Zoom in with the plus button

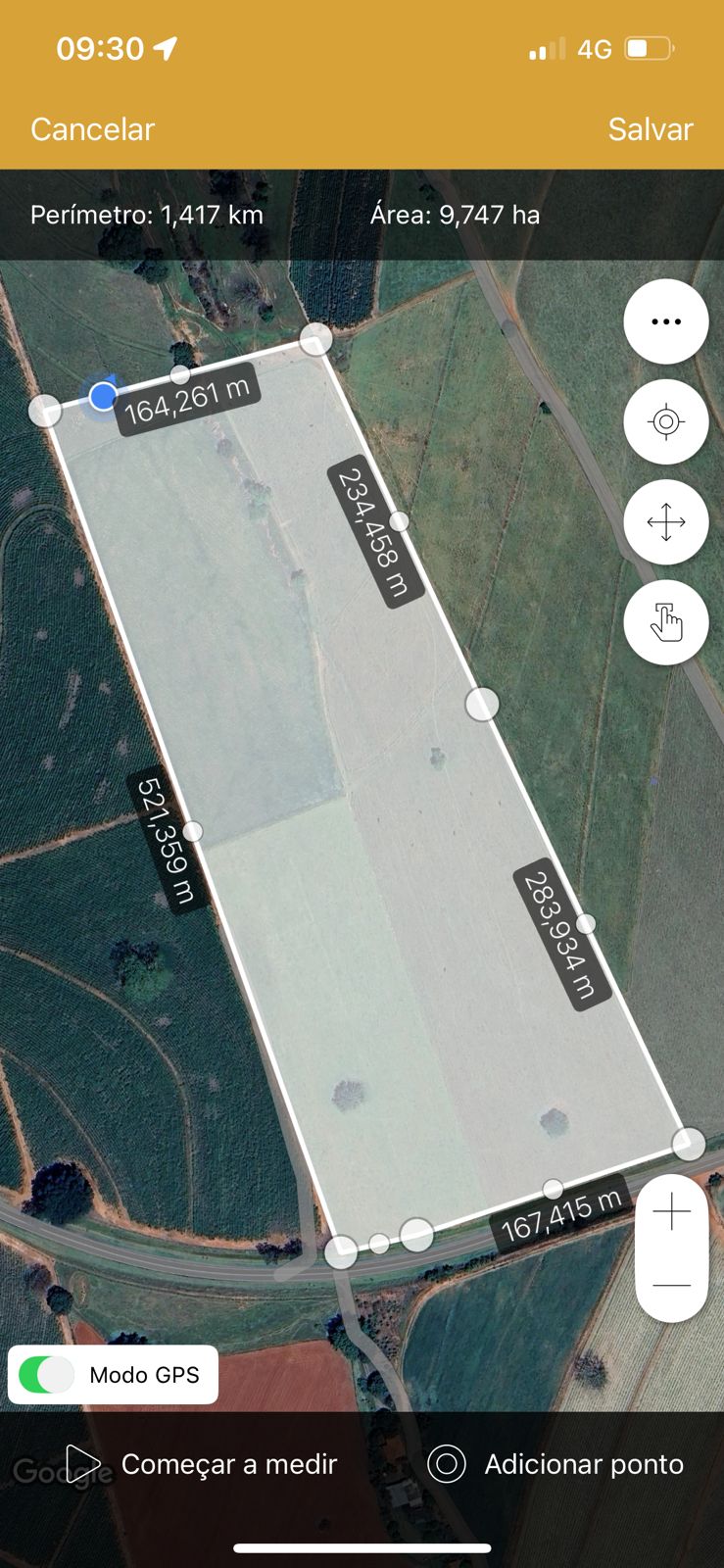[672, 1213]
